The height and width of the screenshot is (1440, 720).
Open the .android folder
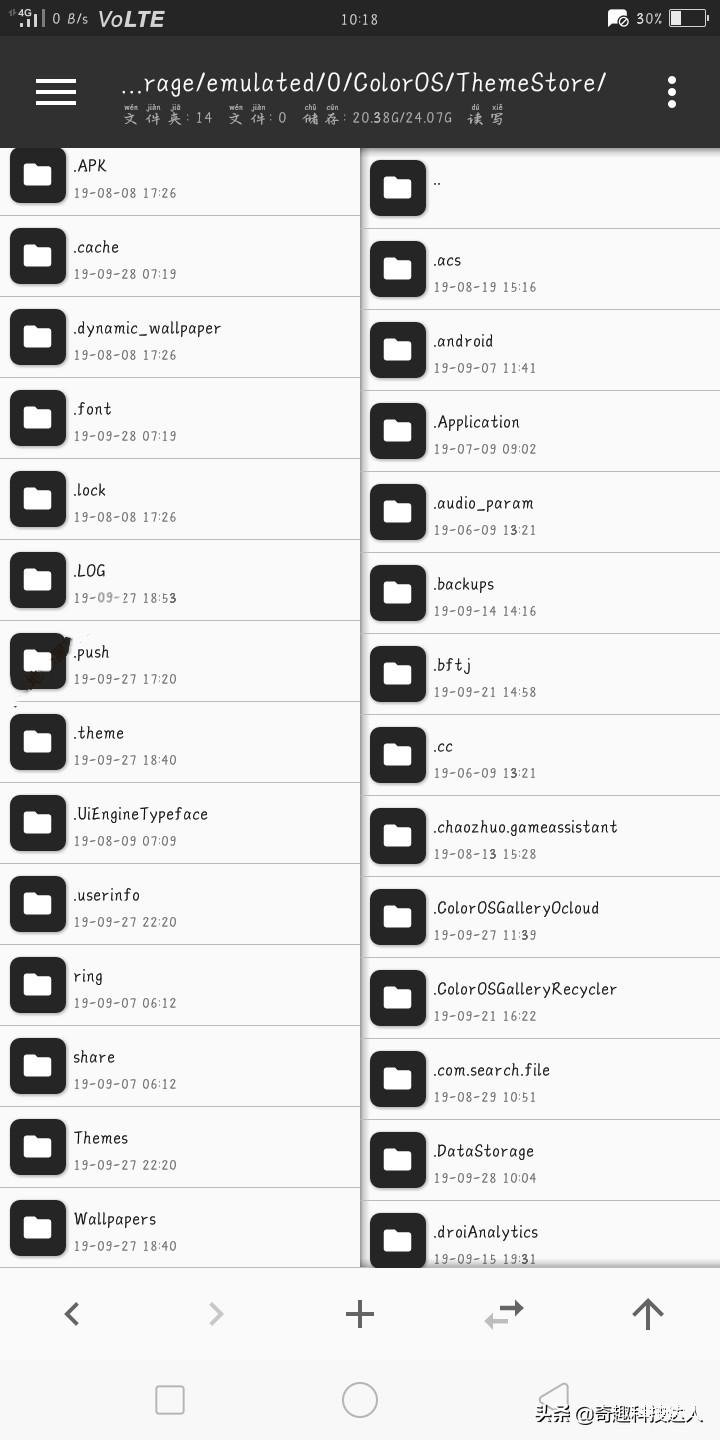540,350
